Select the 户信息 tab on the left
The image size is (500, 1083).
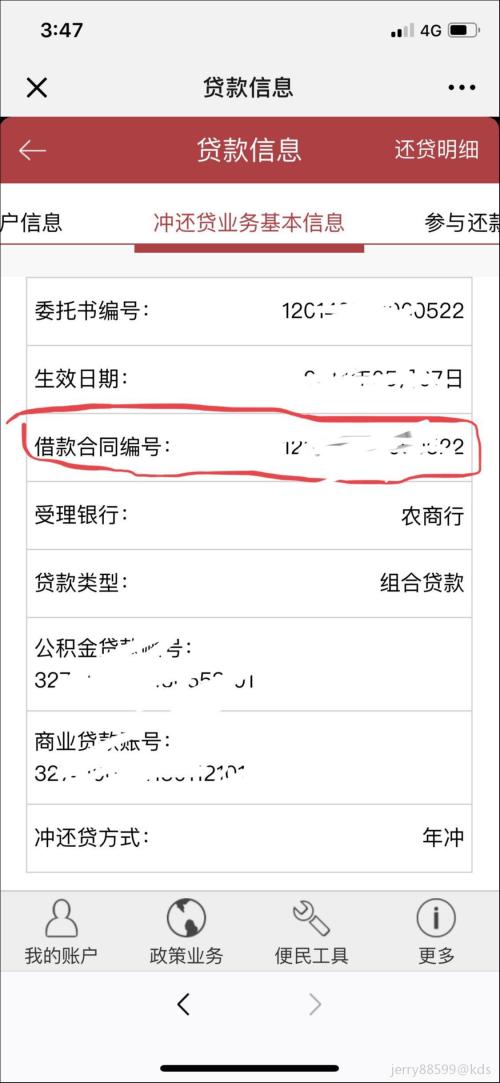coord(31,222)
